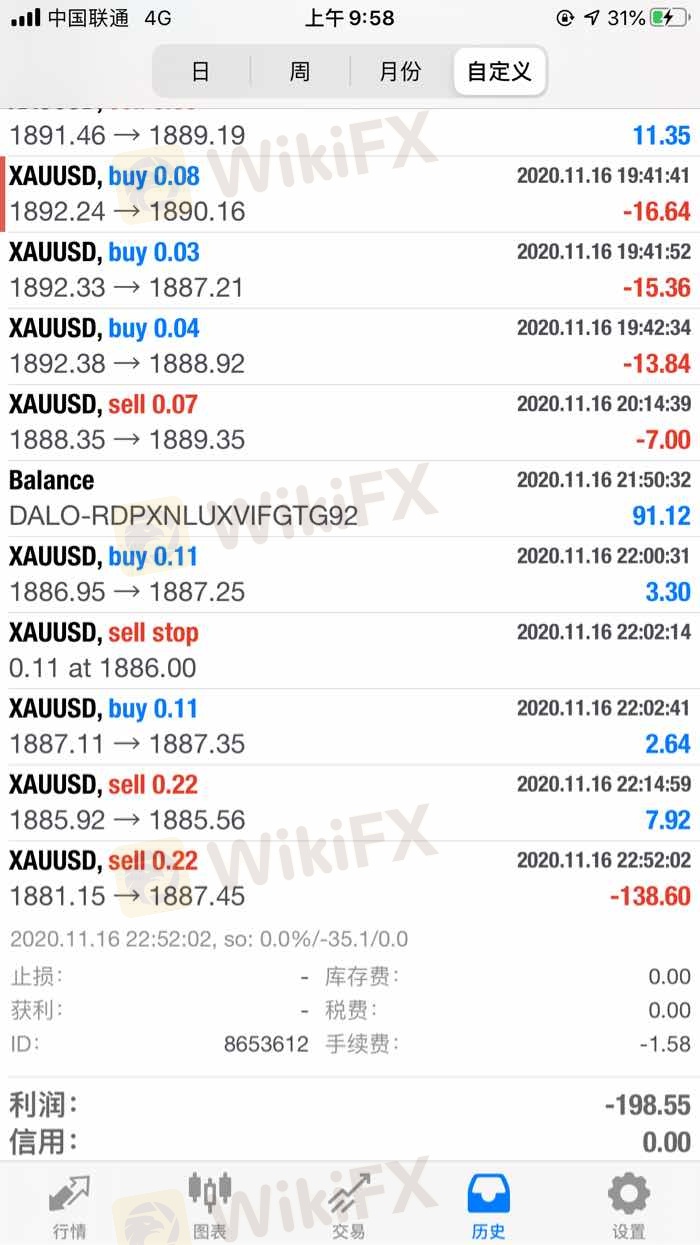Switch to the 月份 month filter
This screenshot has width=700, height=1245.
pos(400,72)
